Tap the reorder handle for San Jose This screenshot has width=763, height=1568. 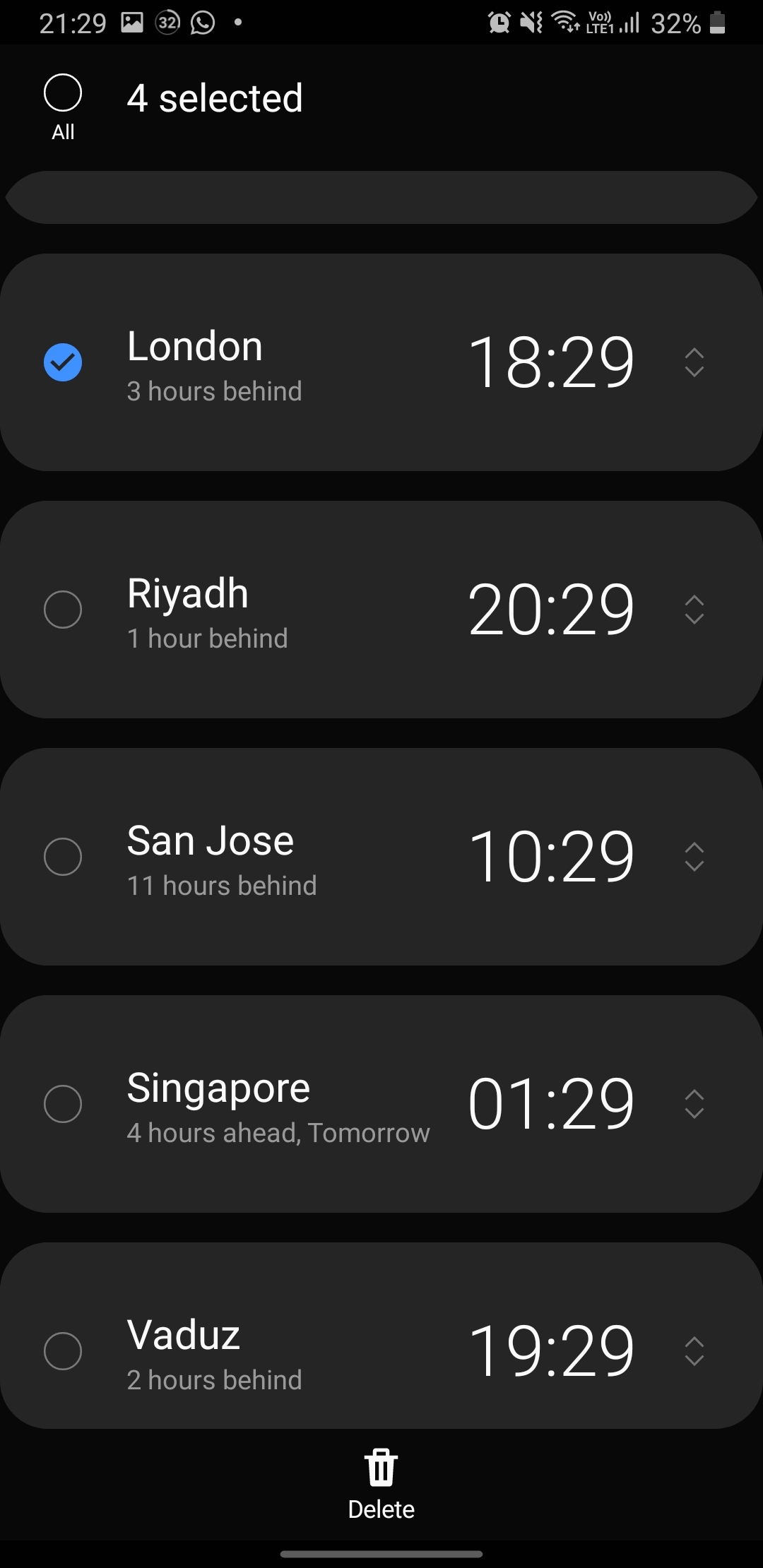click(x=694, y=857)
